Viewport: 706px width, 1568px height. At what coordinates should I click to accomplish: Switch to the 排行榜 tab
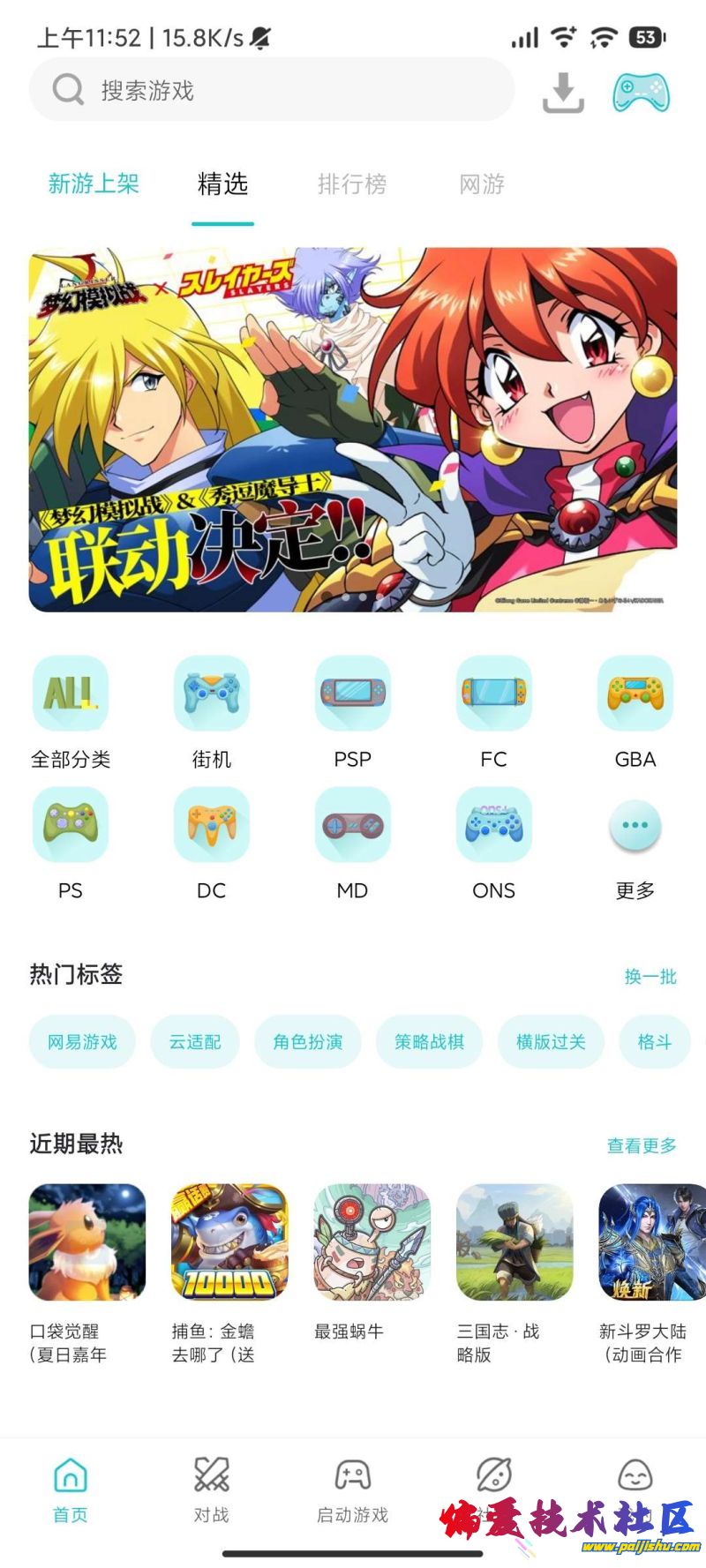pos(352,184)
